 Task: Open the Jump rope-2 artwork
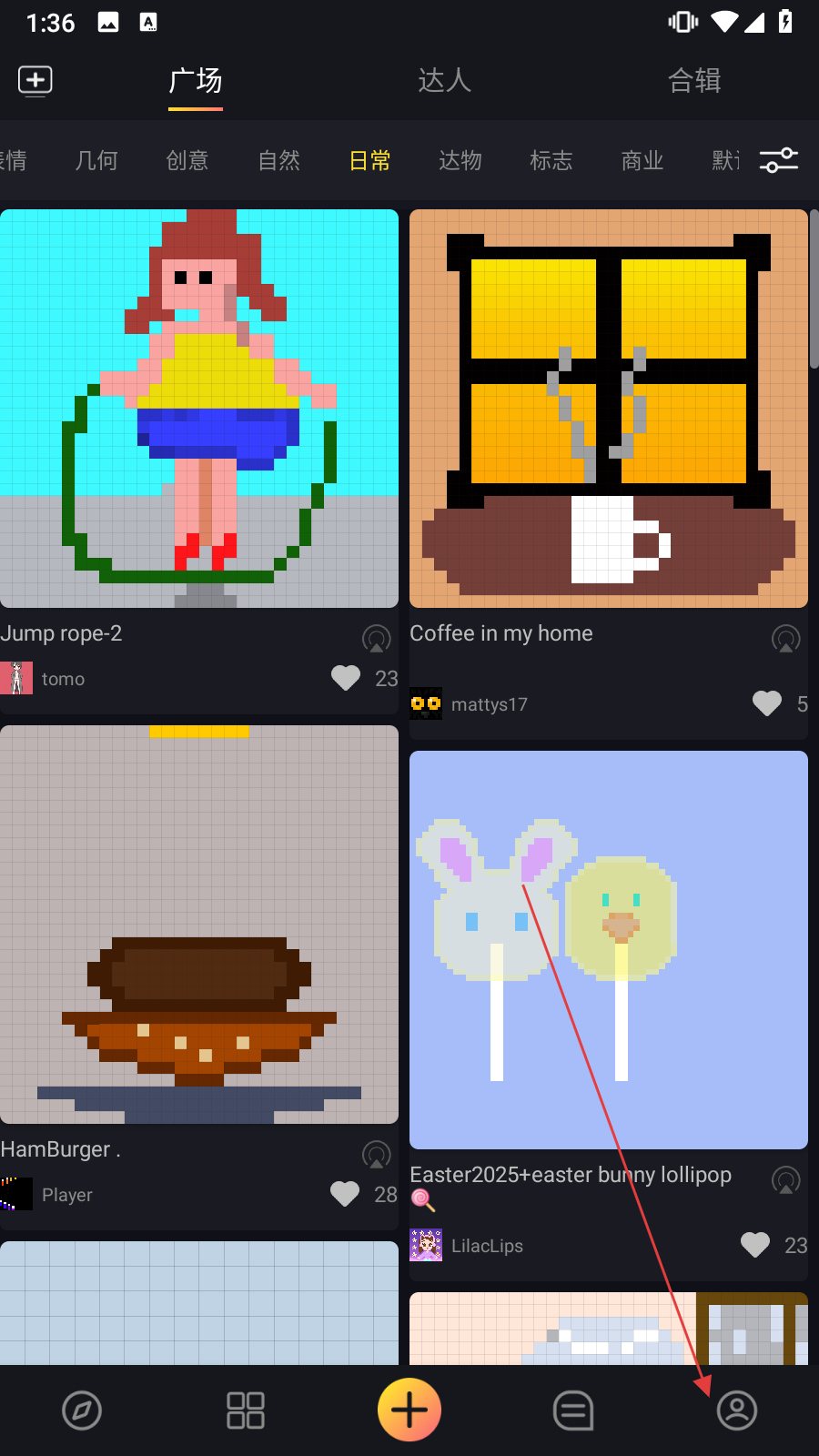click(199, 409)
